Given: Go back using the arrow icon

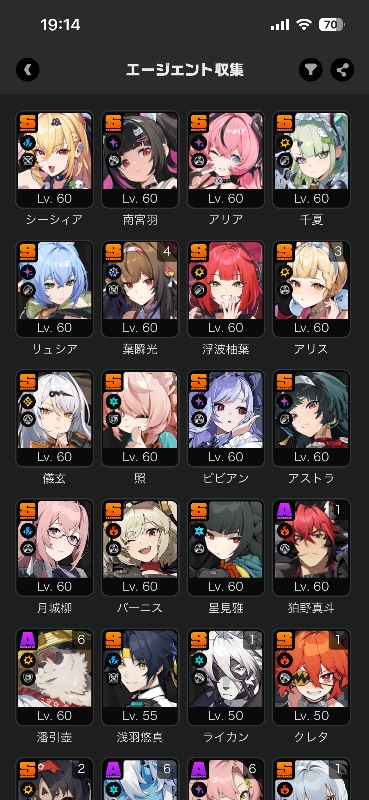Looking at the screenshot, I should coord(28,69).
